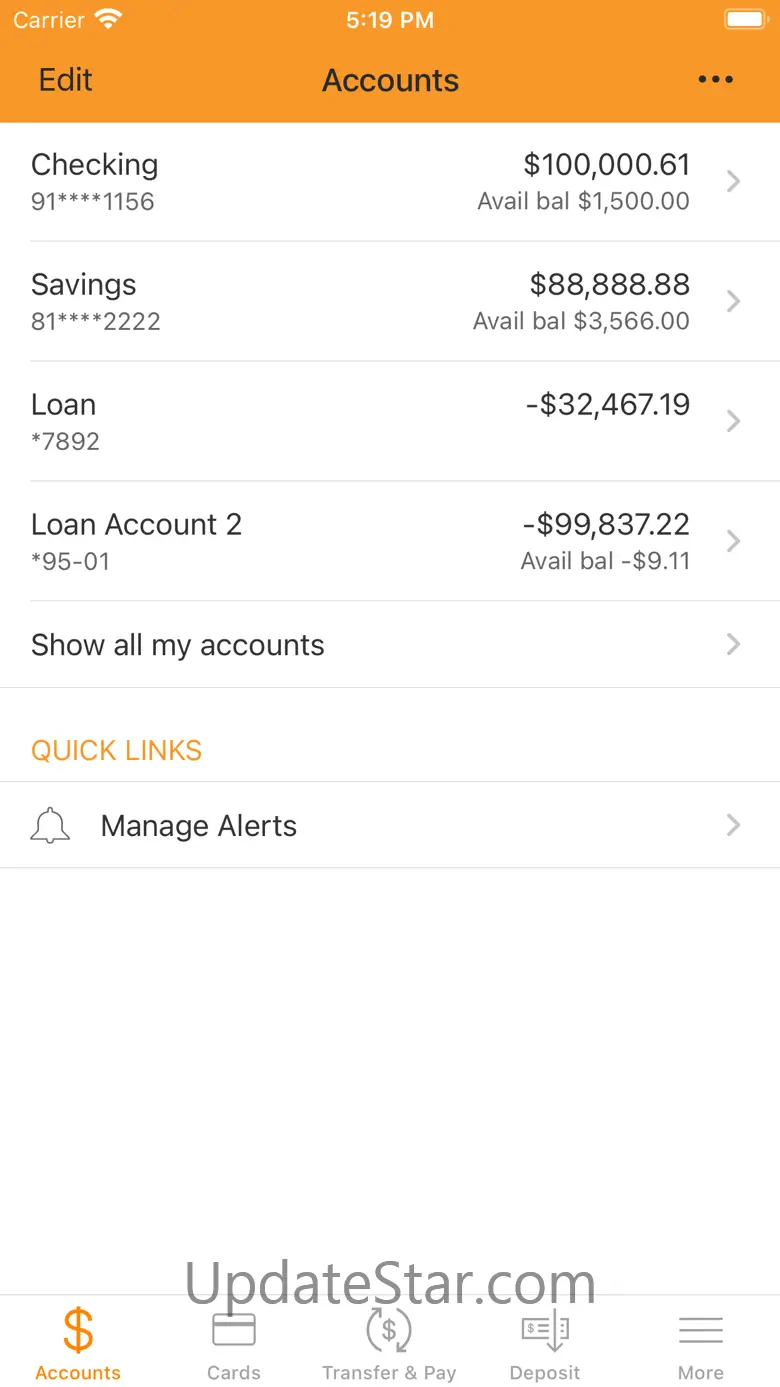This screenshot has height=1387, width=780.
Task: Switch to the Deposit tab
Action: 545,1343
